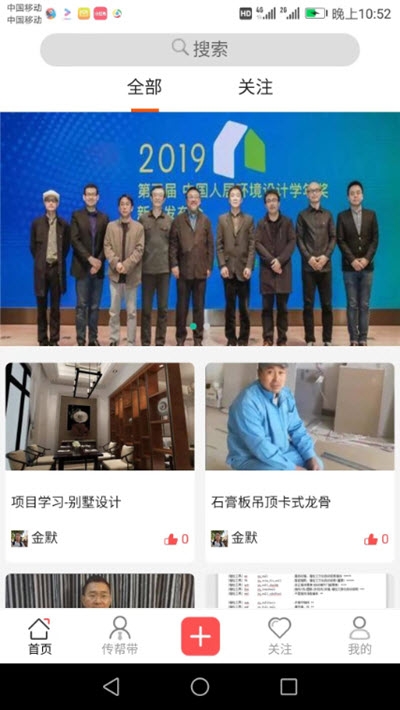Viewport: 400px width, 710px height.
Task: Tap the system back button
Action: [111, 686]
